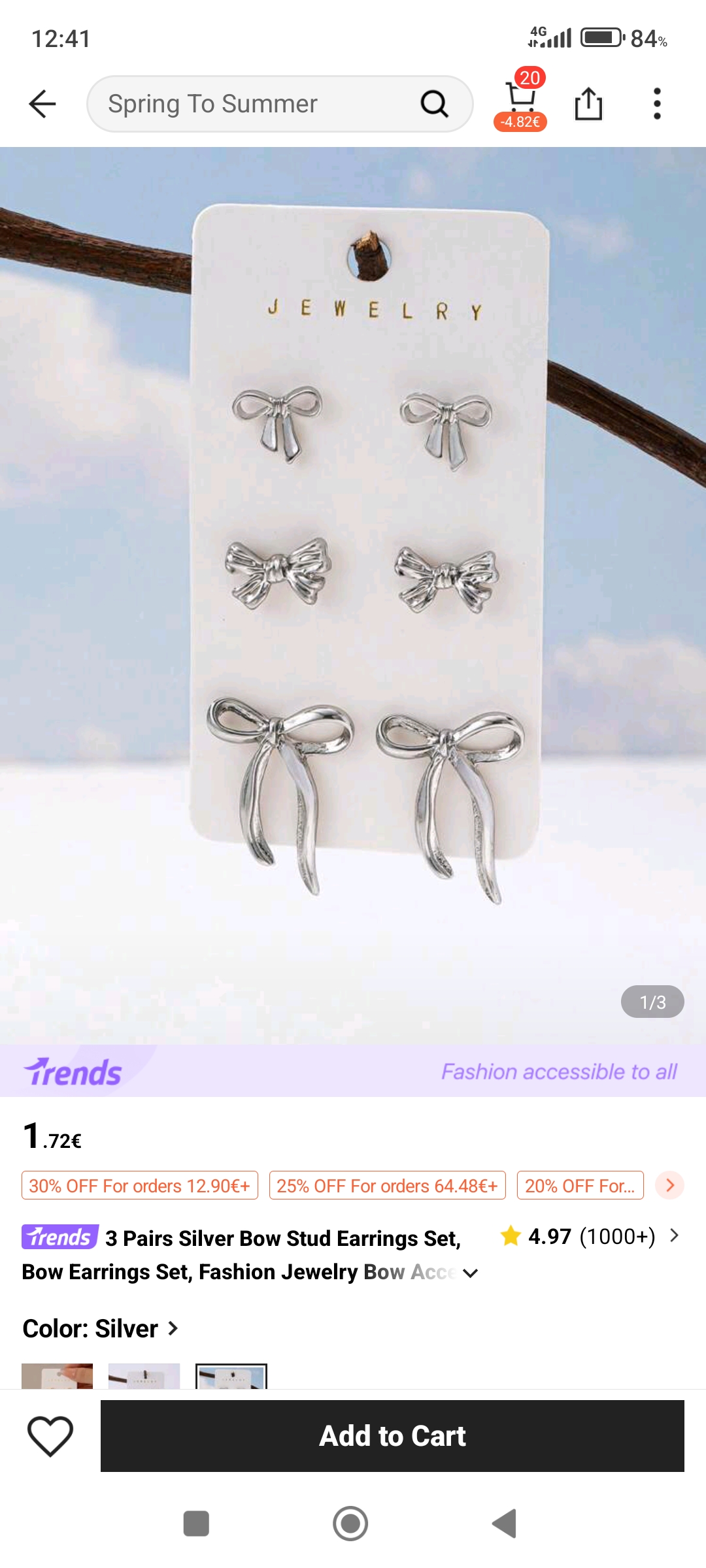Share this product
This screenshot has height=1568, width=706.
click(x=588, y=104)
